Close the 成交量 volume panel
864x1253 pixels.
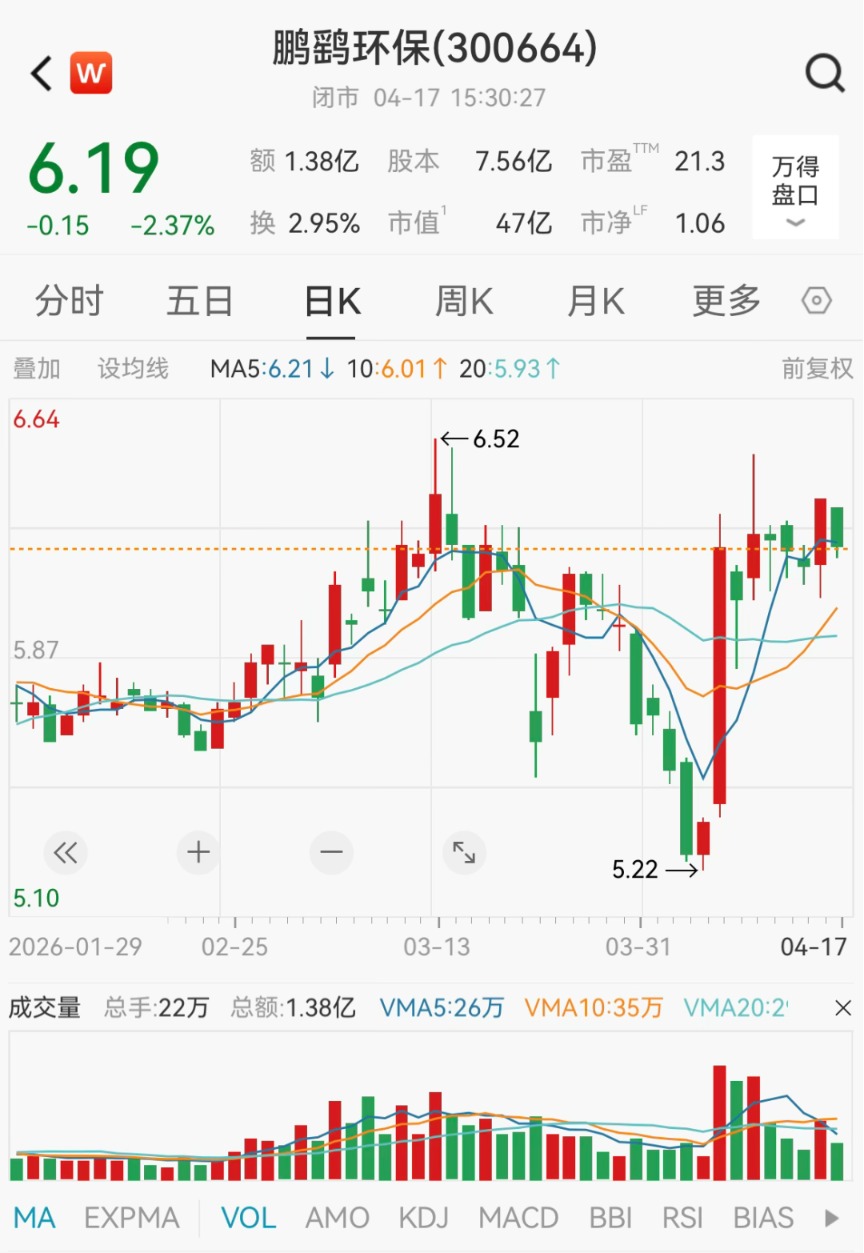pos(842,1007)
